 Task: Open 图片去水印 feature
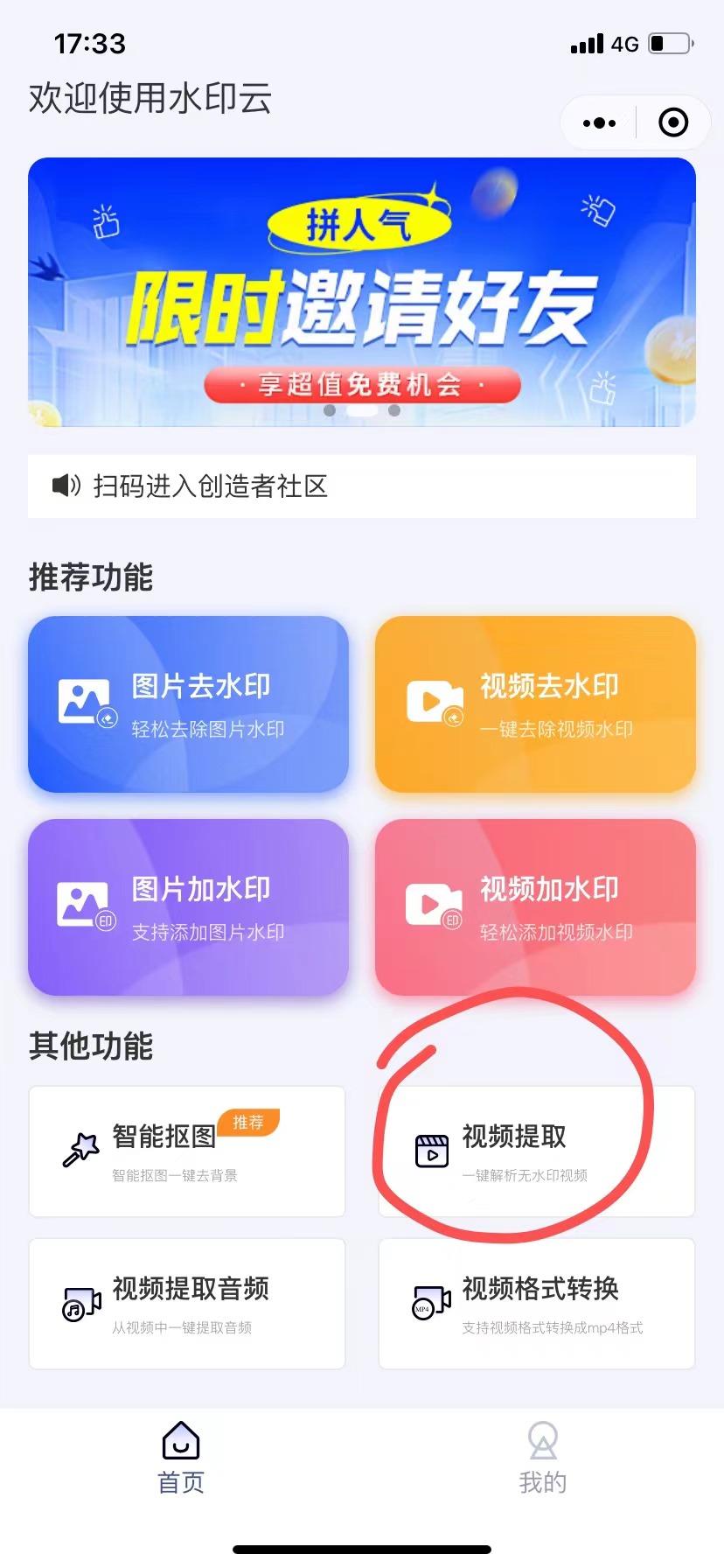188,704
